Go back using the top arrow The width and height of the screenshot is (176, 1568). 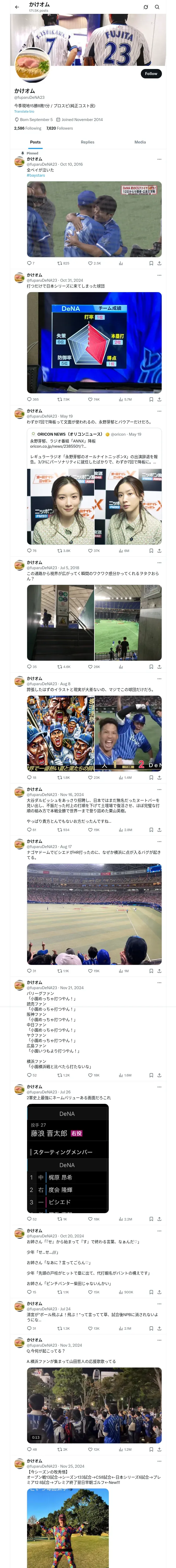17,7
